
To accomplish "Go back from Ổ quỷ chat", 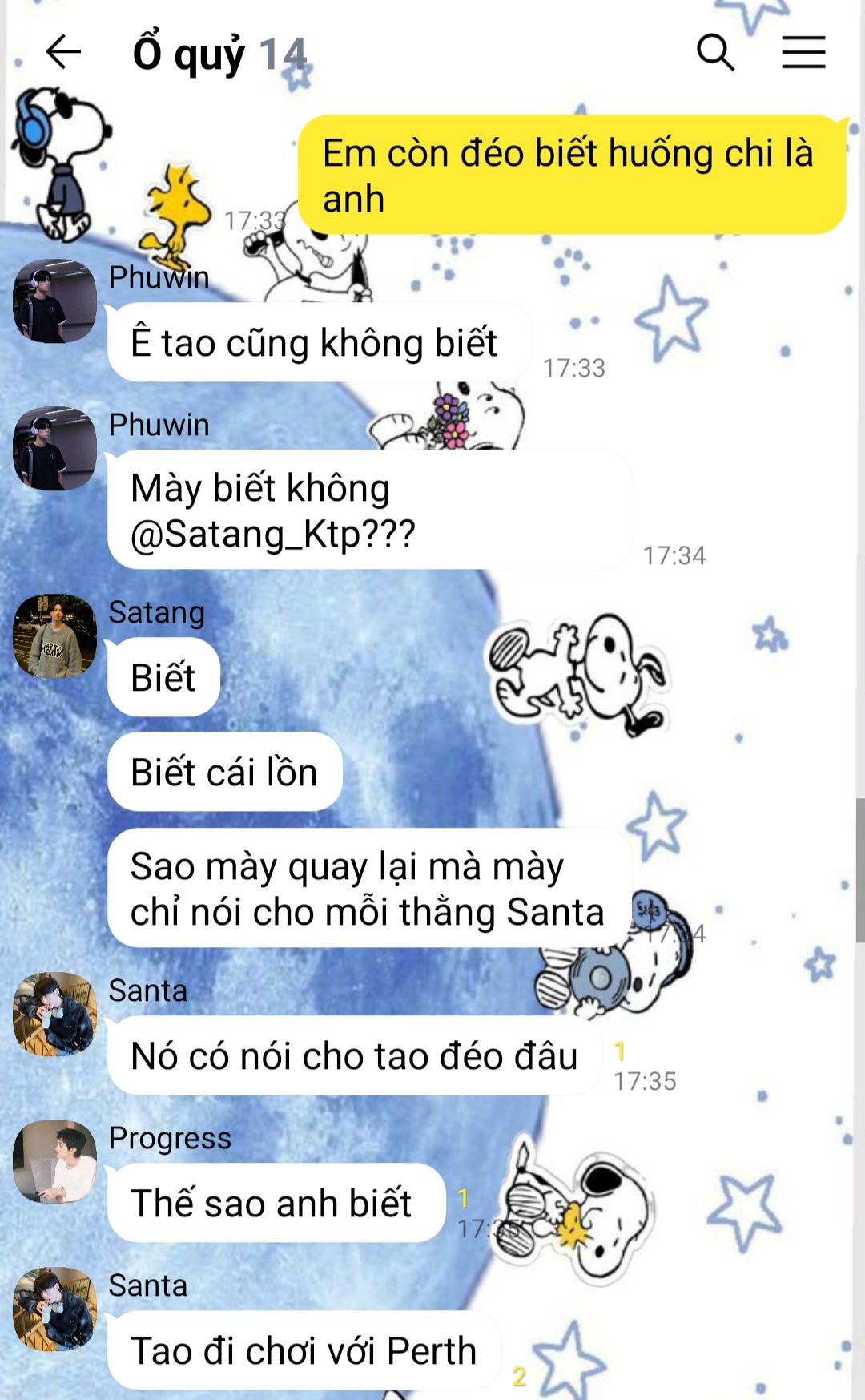I will pos(63,53).
